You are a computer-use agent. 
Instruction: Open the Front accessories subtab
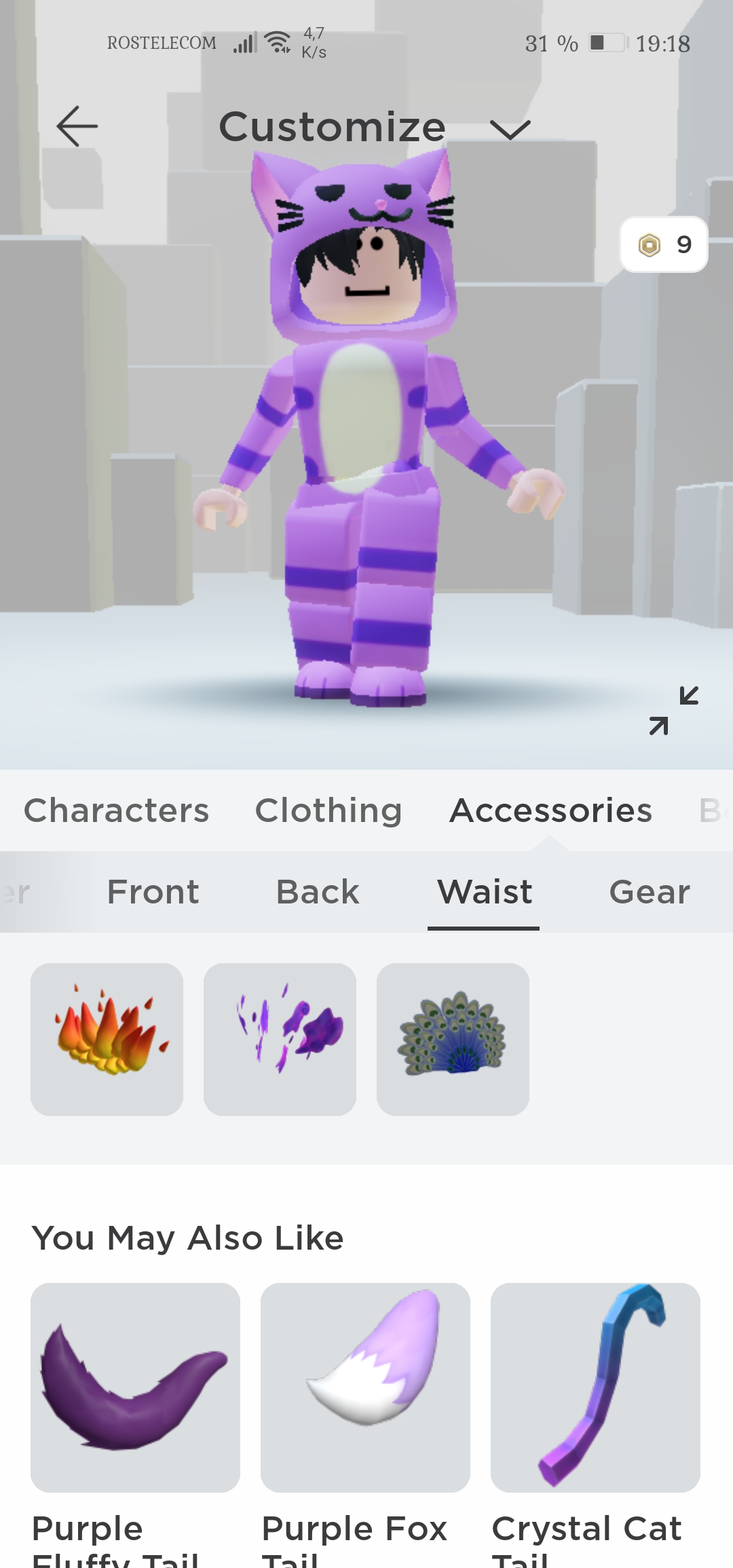(153, 892)
